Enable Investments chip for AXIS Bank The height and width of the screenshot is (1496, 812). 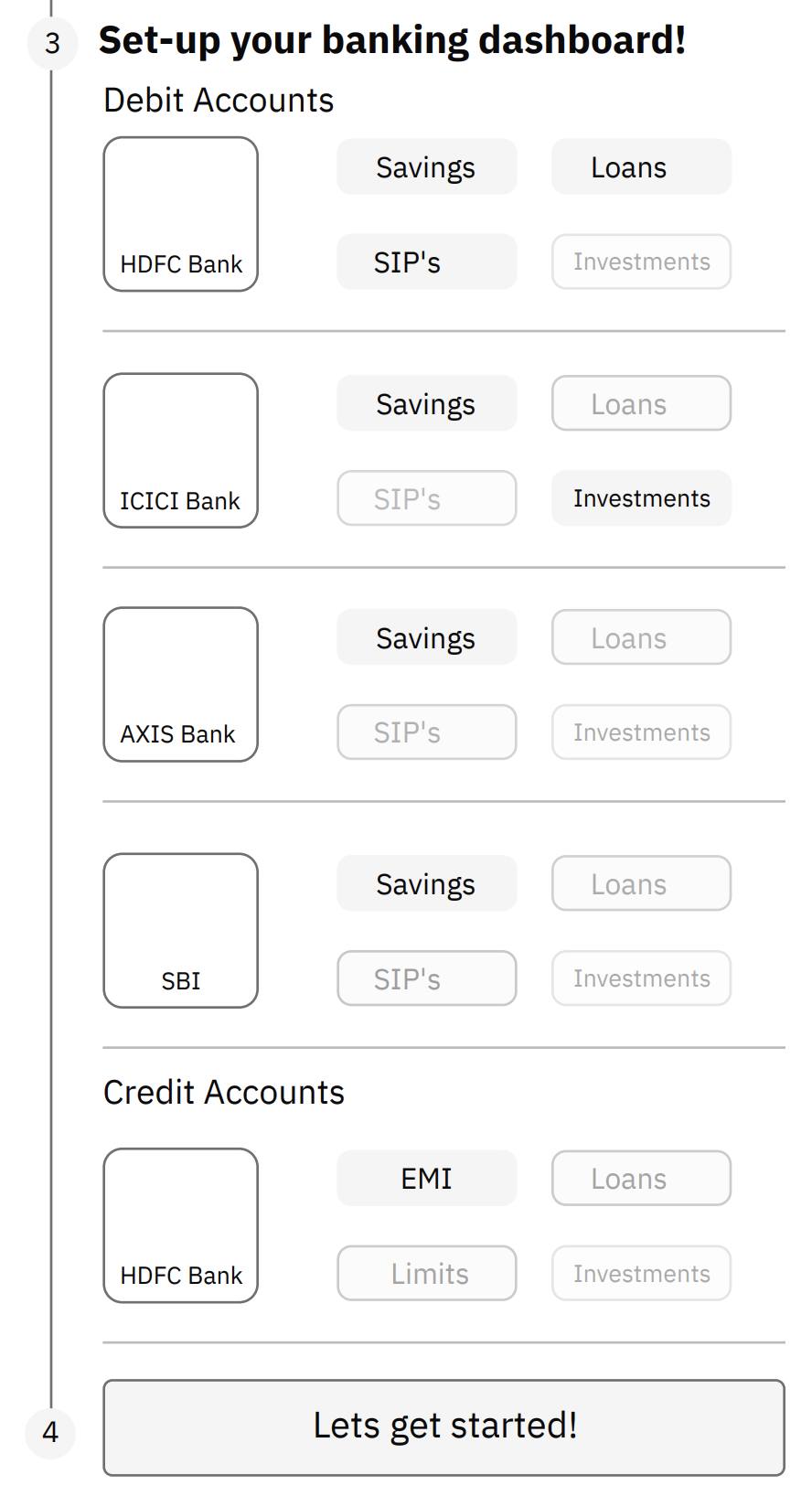tap(641, 732)
